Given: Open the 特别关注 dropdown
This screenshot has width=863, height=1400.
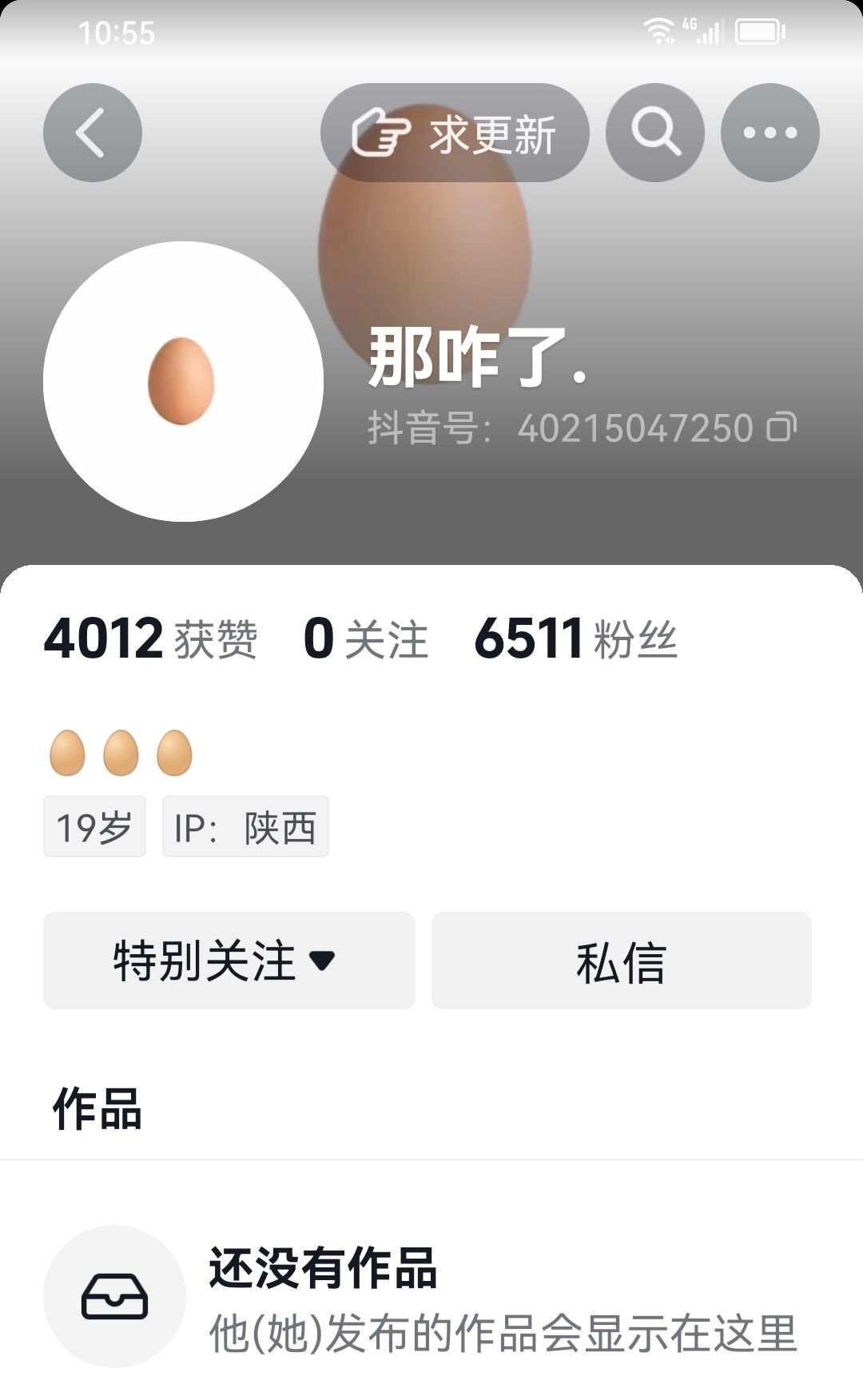Looking at the screenshot, I should click(x=229, y=961).
